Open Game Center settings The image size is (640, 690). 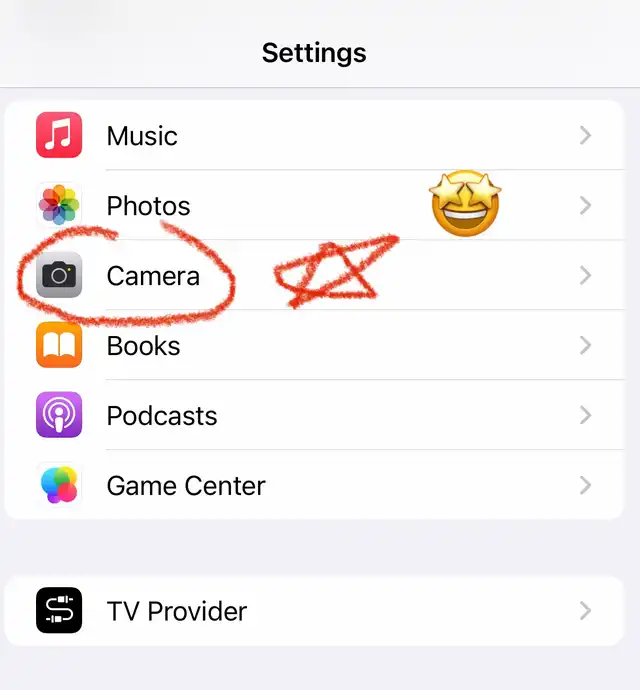click(x=186, y=486)
